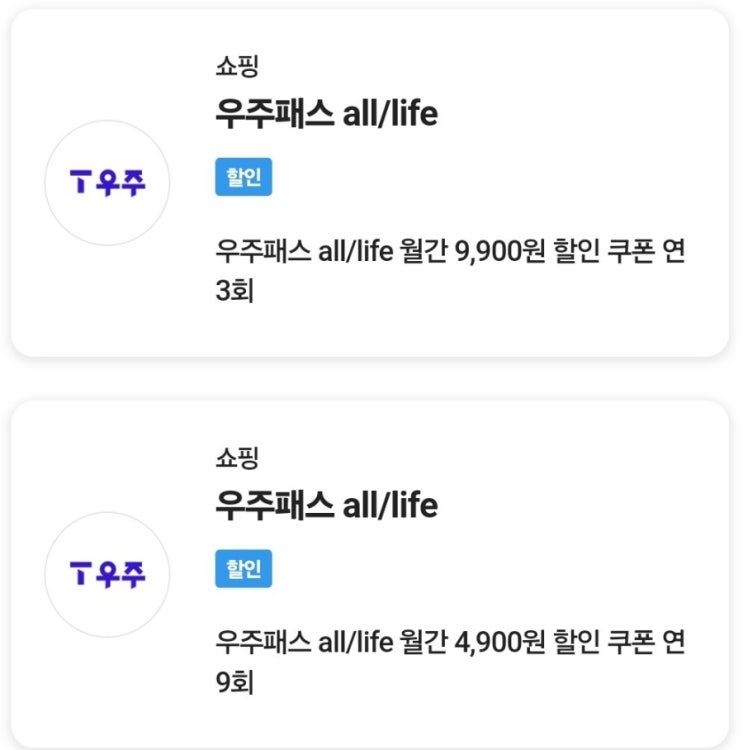Open the 우주패스 all/life 9,900원 coupon card
The height and width of the screenshot is (750, 743).
(370, 183)
